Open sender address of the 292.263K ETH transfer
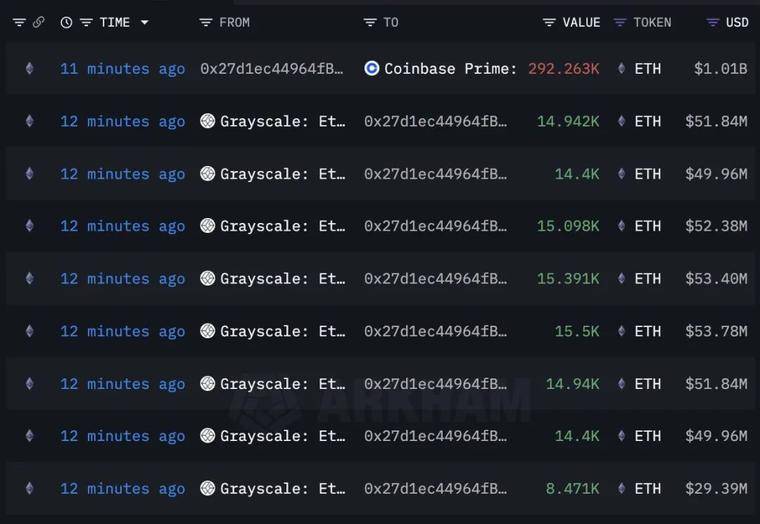This screenshot has width=760, height=524. point(271,69)
